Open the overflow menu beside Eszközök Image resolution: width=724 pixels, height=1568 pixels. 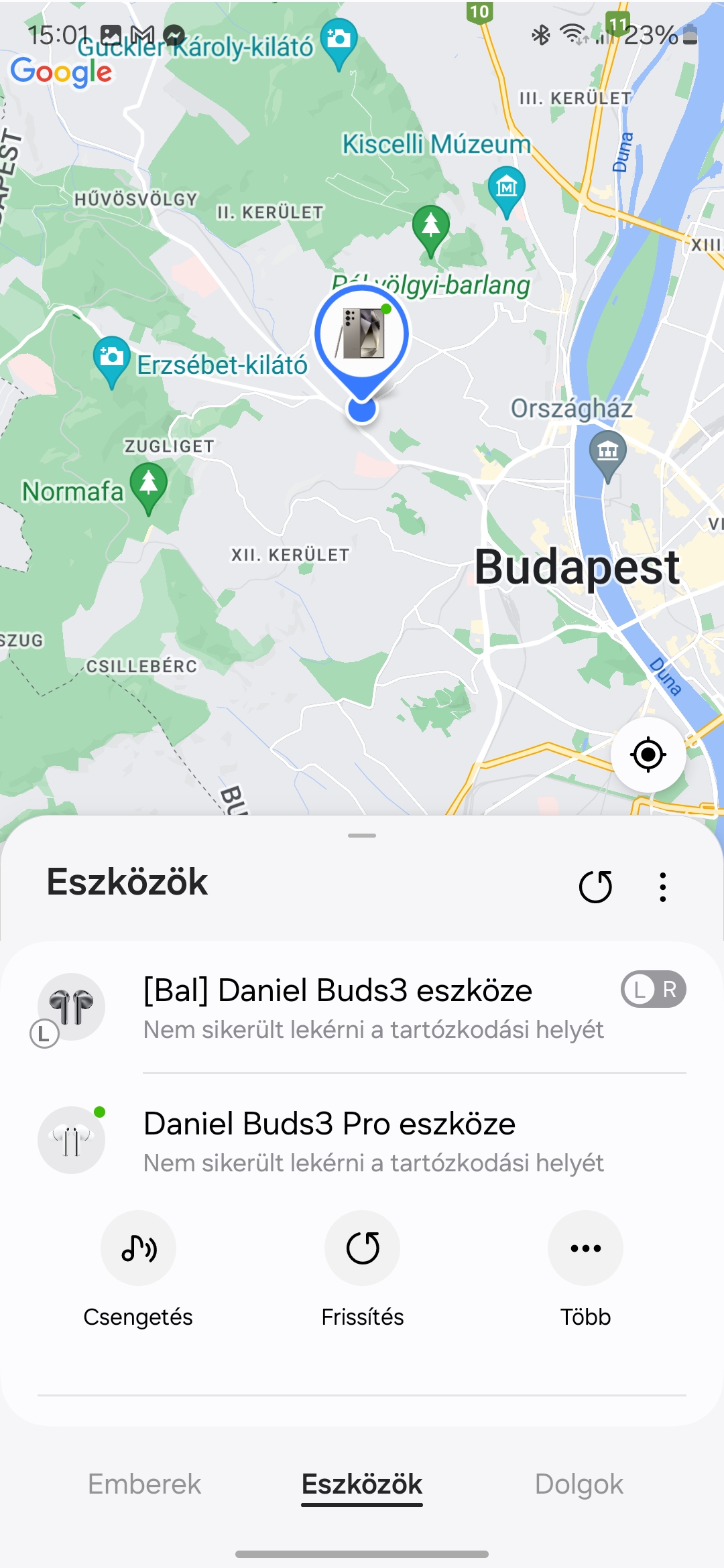(662, 887)
